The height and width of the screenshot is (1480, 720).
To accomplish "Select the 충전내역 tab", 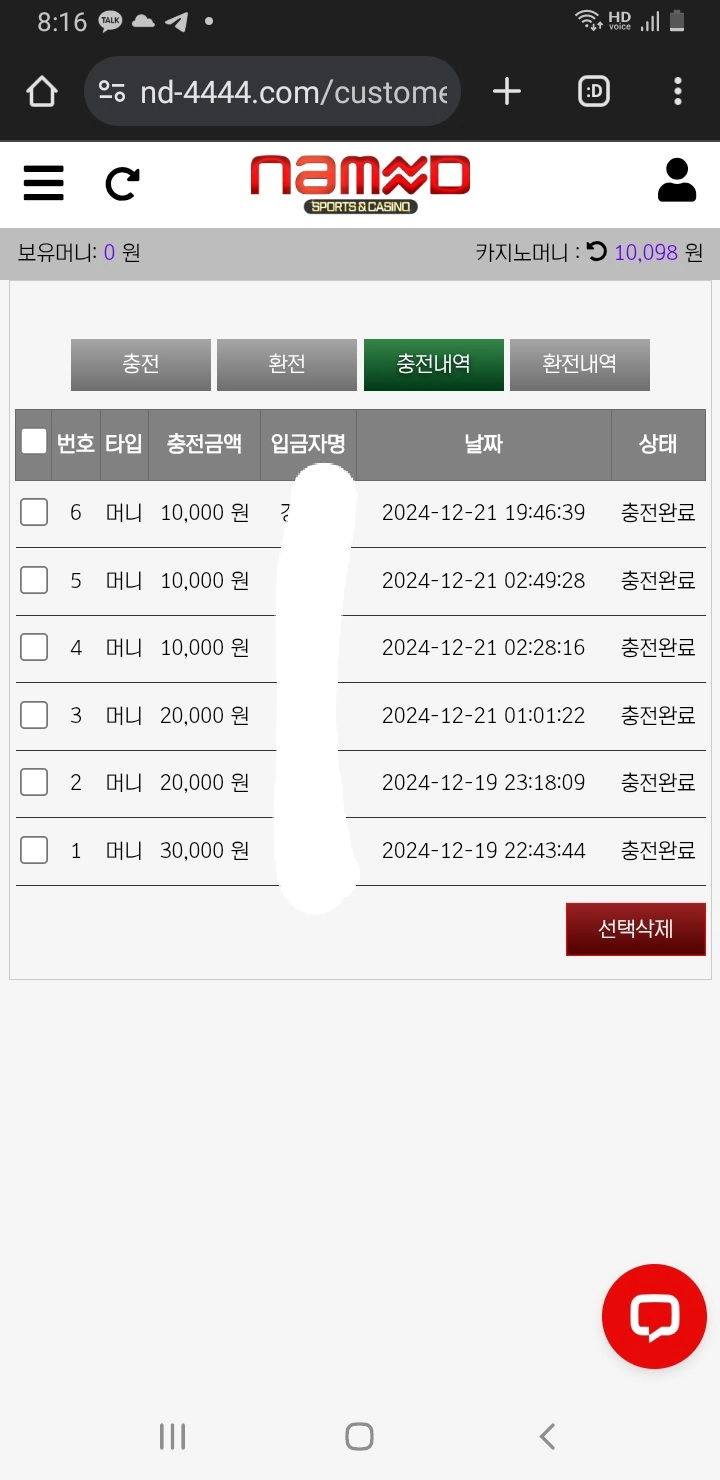I will coord(433,364).
